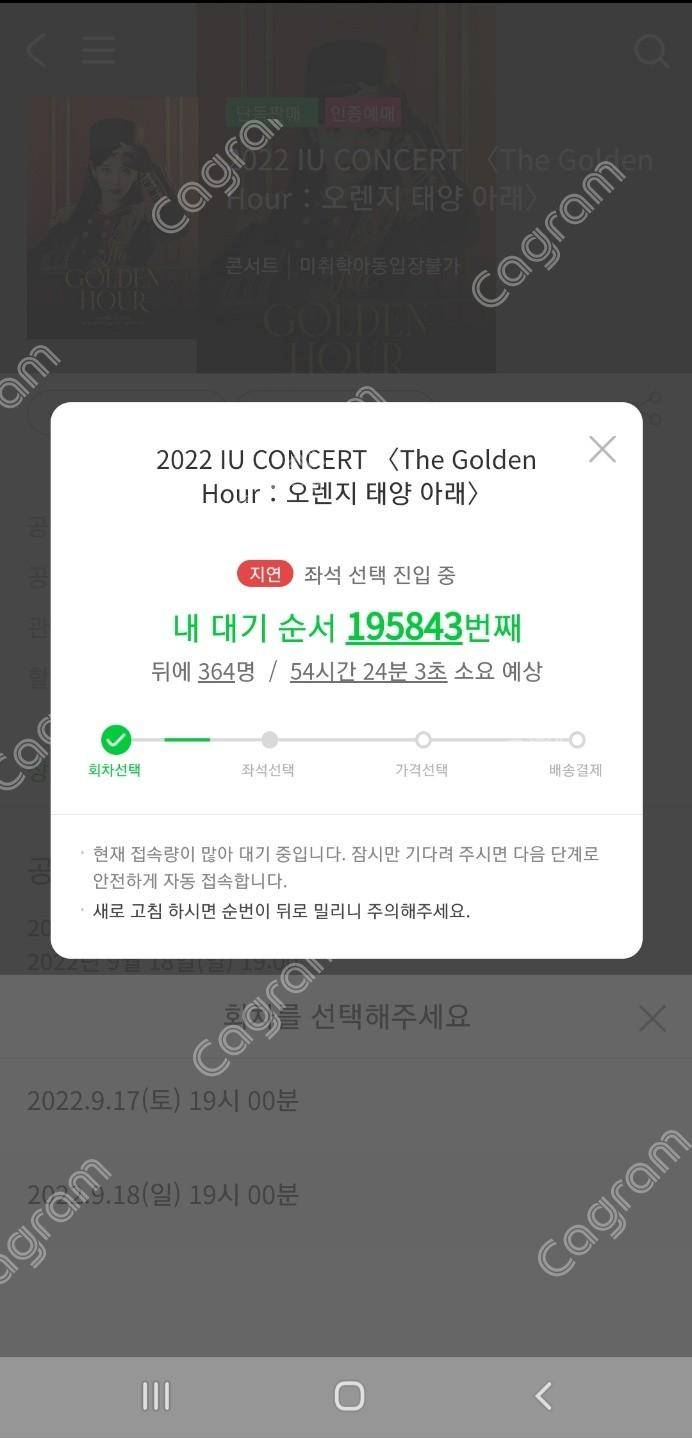Tap the system back button
692x1438 pixels.
coord(543,1396)
